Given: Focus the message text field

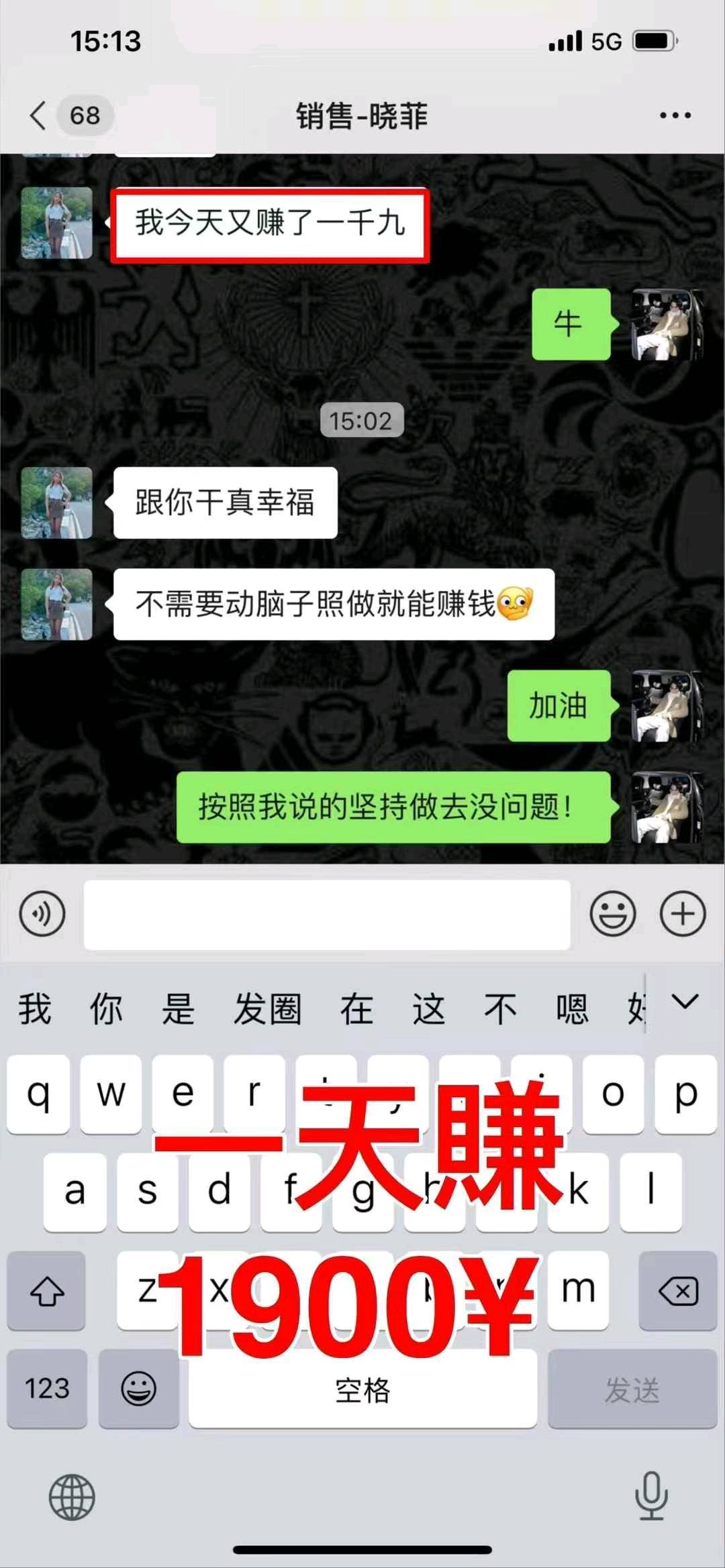Looking at the screenshot, I should [327, 914].
